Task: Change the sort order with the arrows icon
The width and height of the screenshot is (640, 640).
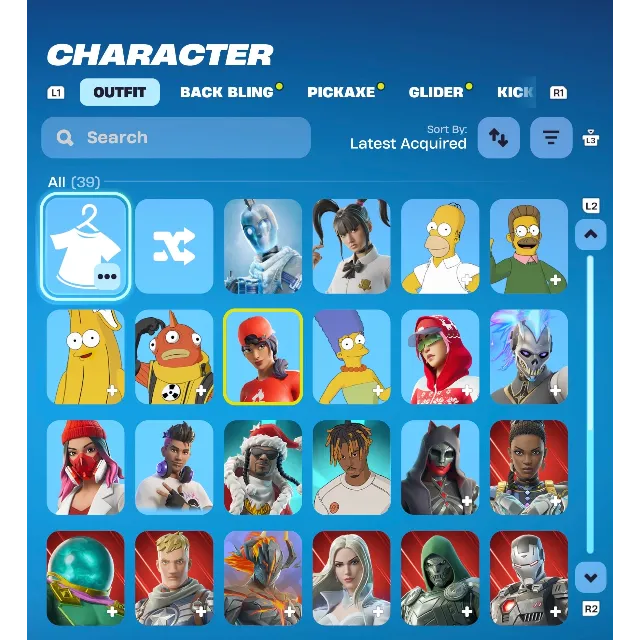Action: (498, 138)
